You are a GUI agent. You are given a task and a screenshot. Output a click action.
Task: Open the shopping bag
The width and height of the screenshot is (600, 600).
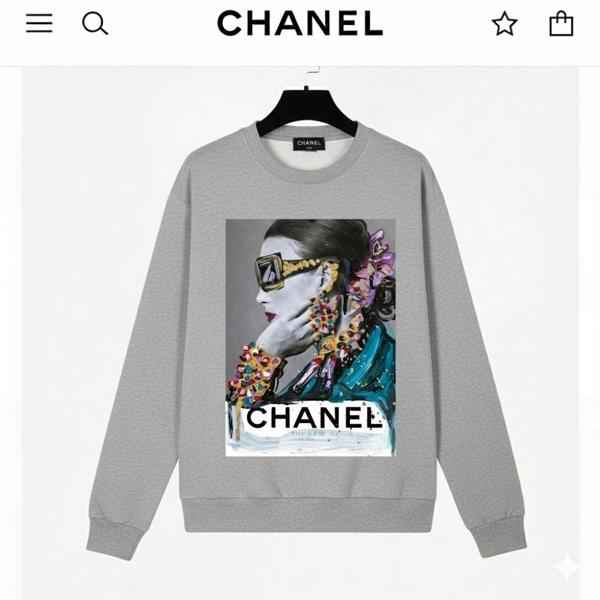(x=561, y=23)
